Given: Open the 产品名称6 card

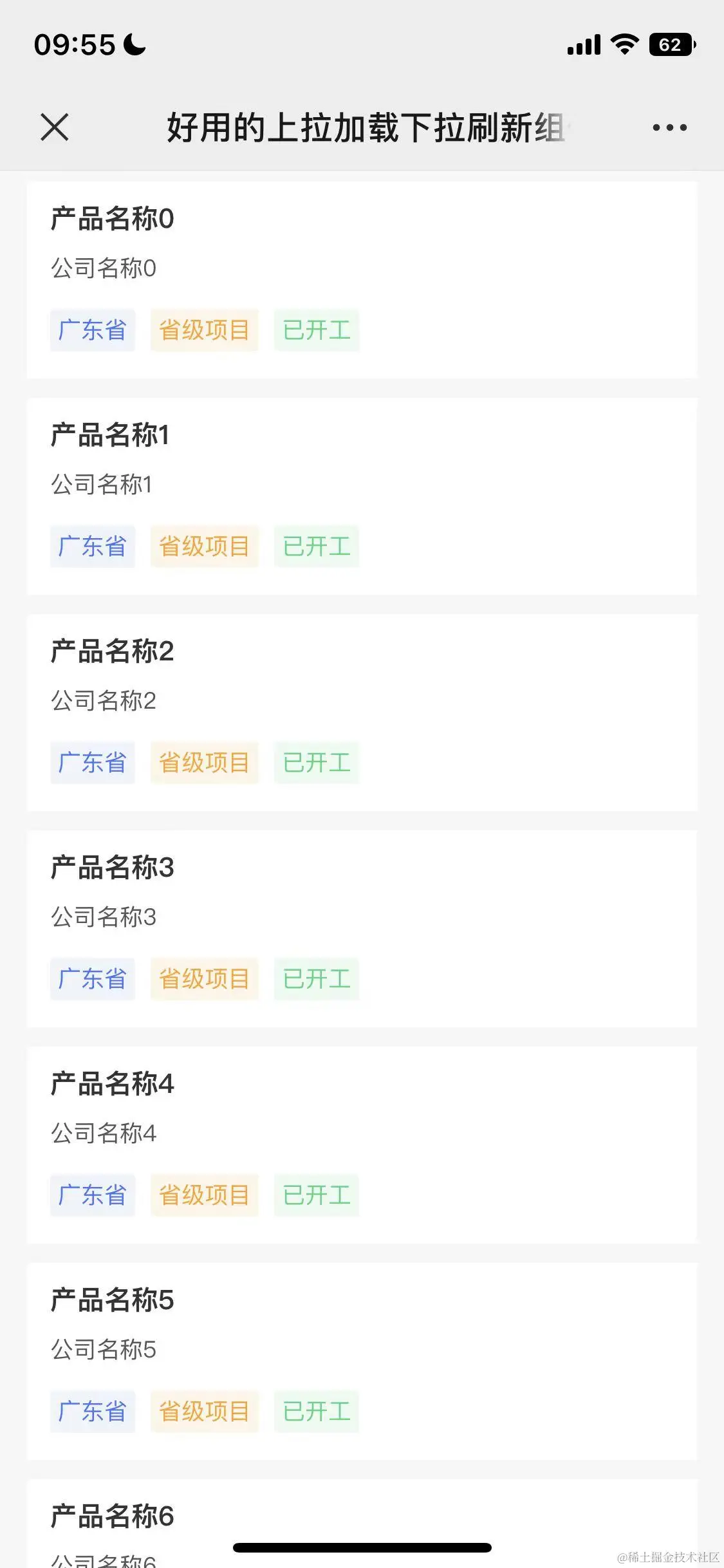Looking at the screenshot, I should tap(362, 1519).
